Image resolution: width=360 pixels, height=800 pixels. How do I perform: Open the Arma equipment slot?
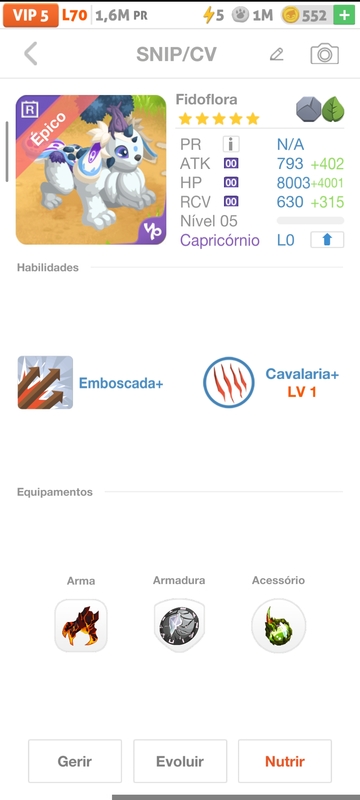(x=81, y=625)
